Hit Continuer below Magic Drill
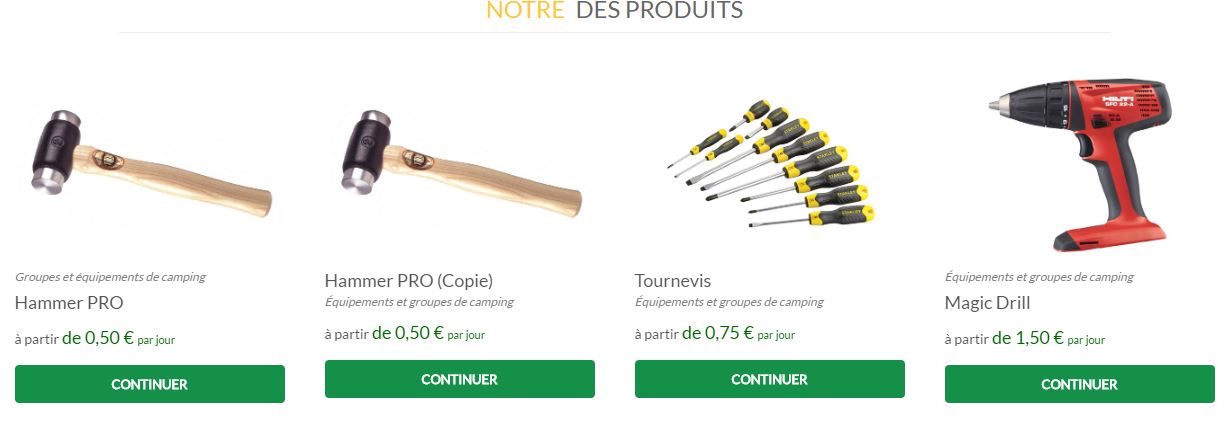The image size is (1229, 433). point(1080,384)
